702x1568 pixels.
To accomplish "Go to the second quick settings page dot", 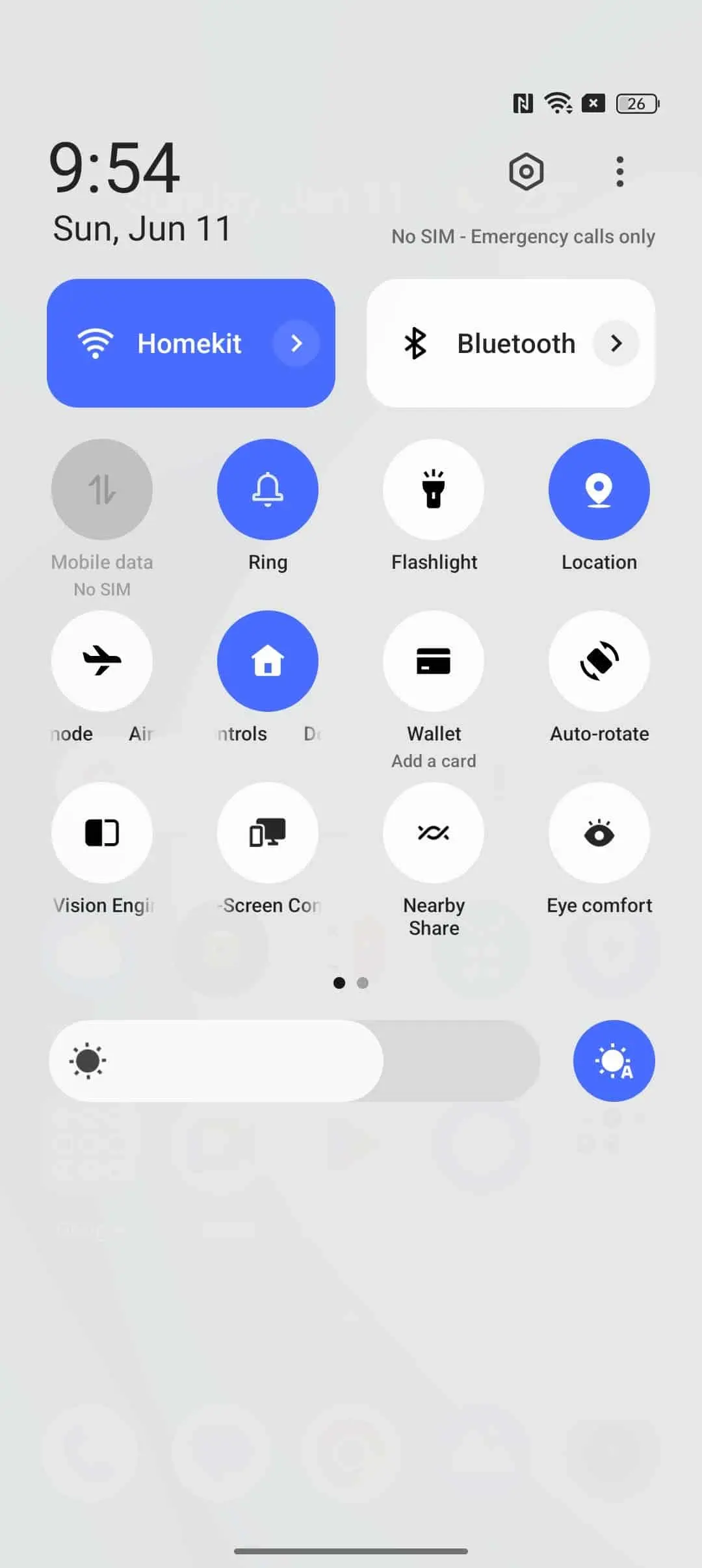I will pos(363,983).
